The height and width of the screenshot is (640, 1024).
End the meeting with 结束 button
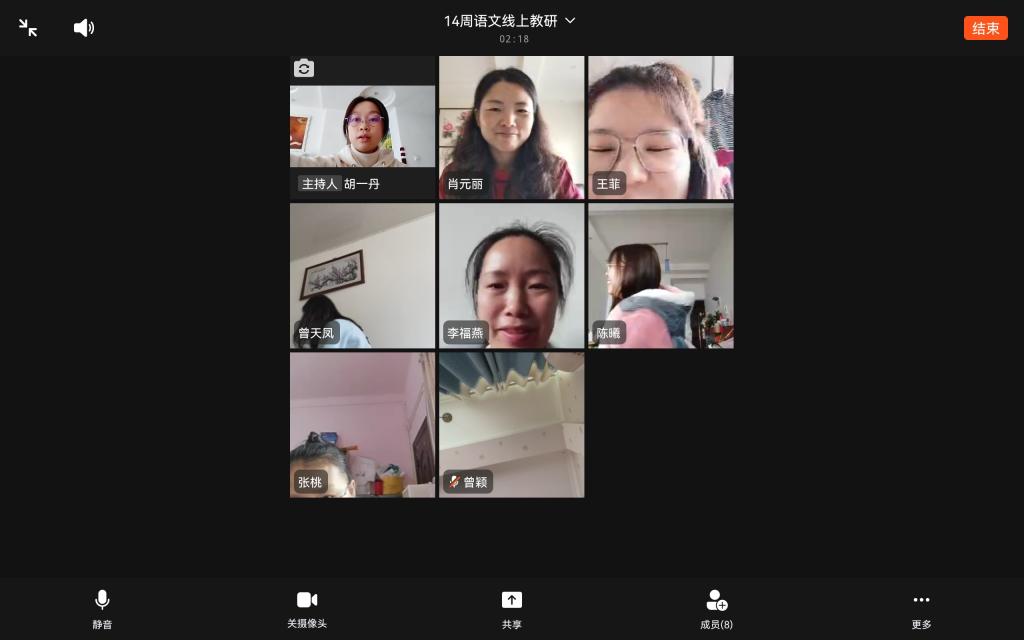coord(985,28)
